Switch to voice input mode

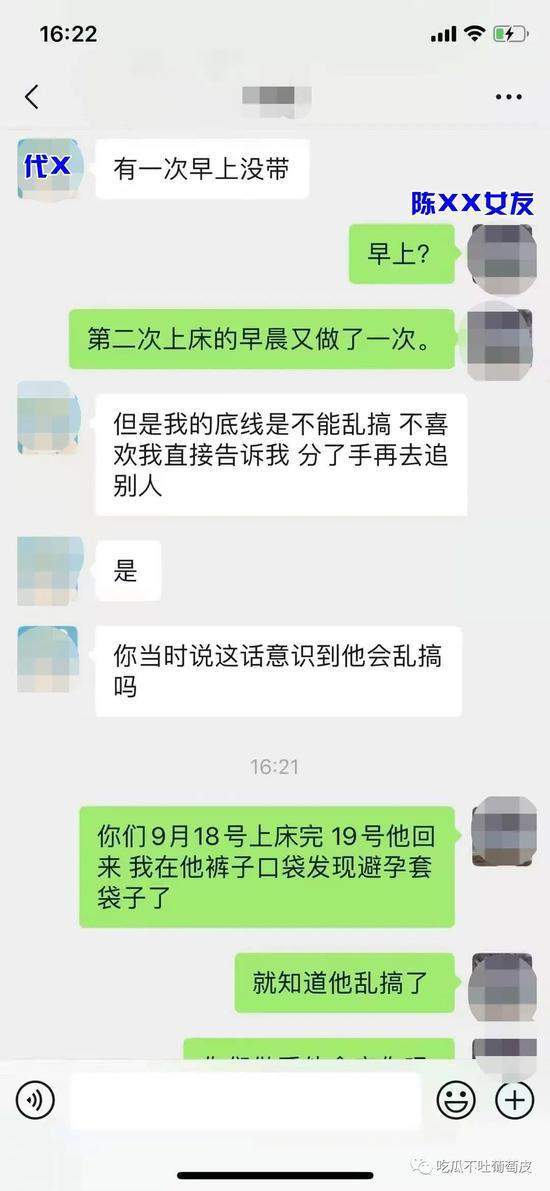[x=35, y=1100]
